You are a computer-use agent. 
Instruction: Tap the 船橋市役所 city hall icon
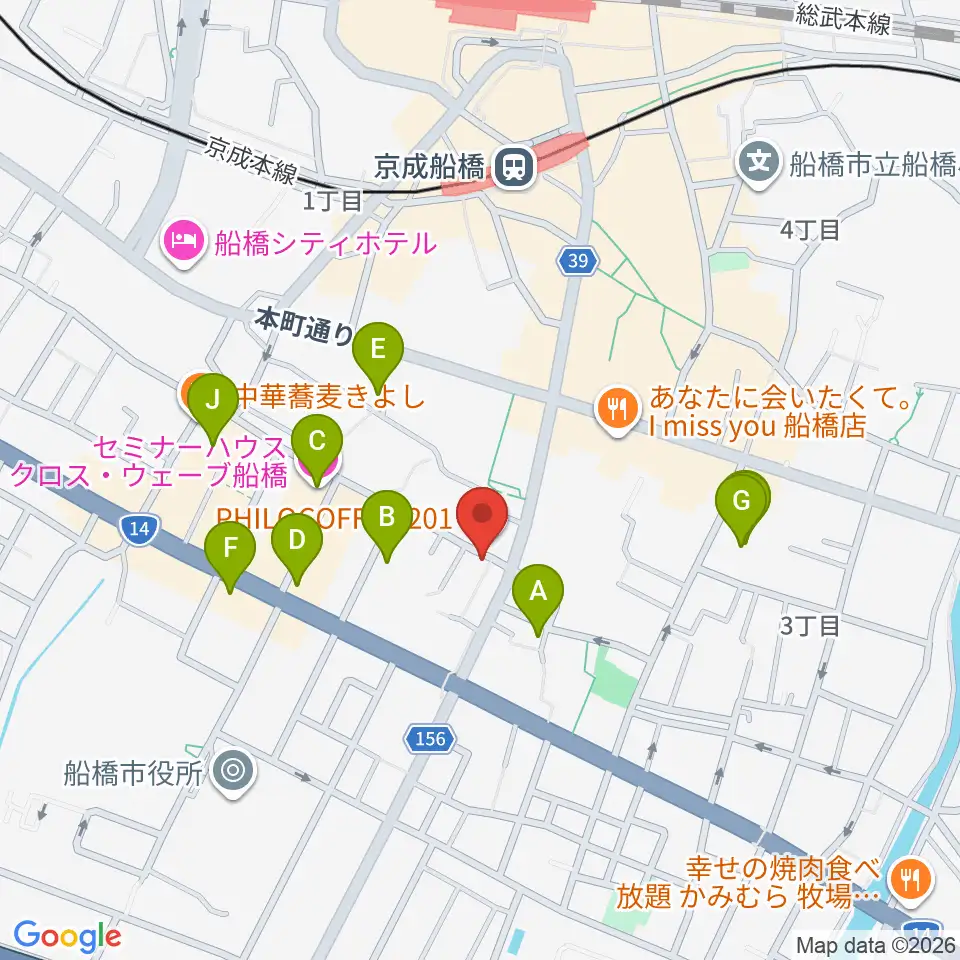[x=235, y=772]
